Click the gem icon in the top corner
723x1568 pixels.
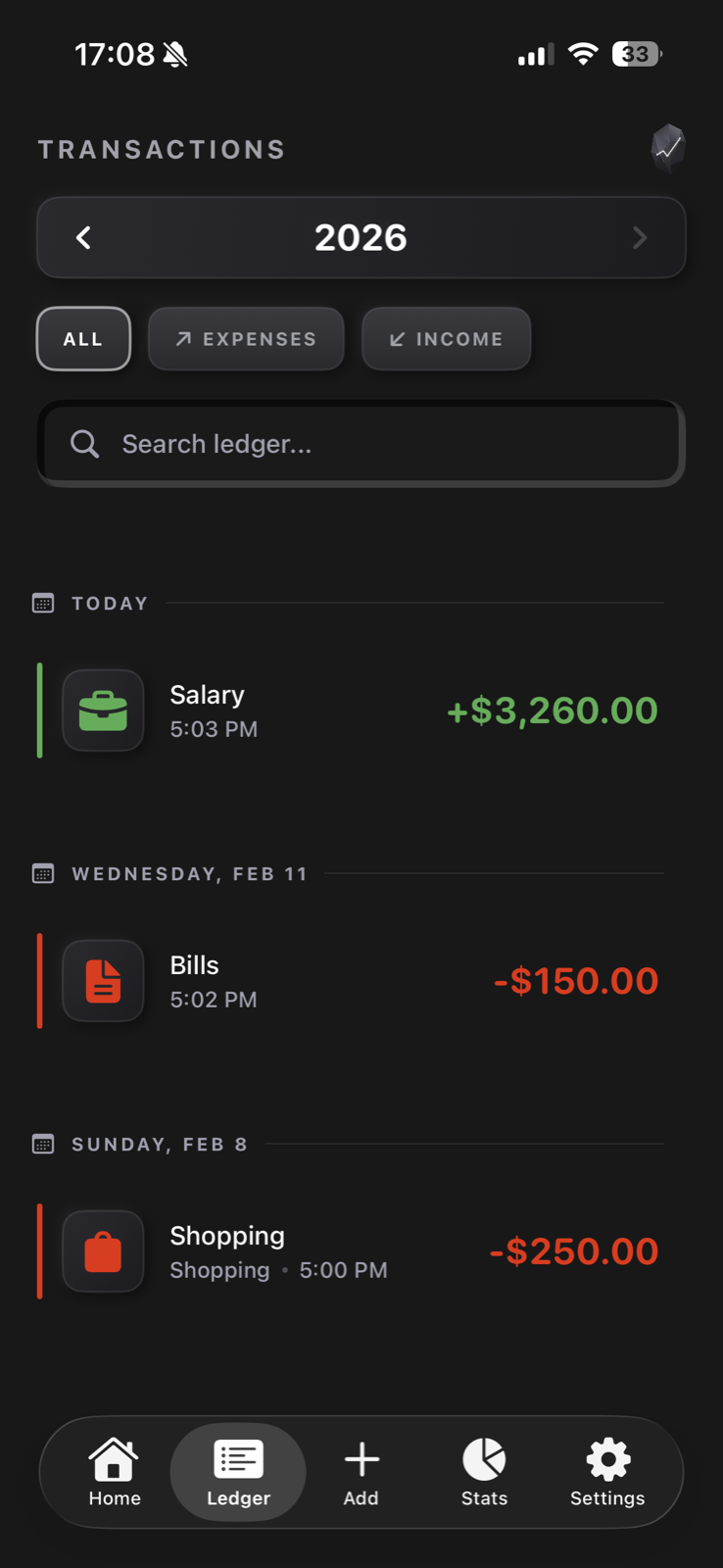[668, 147]
